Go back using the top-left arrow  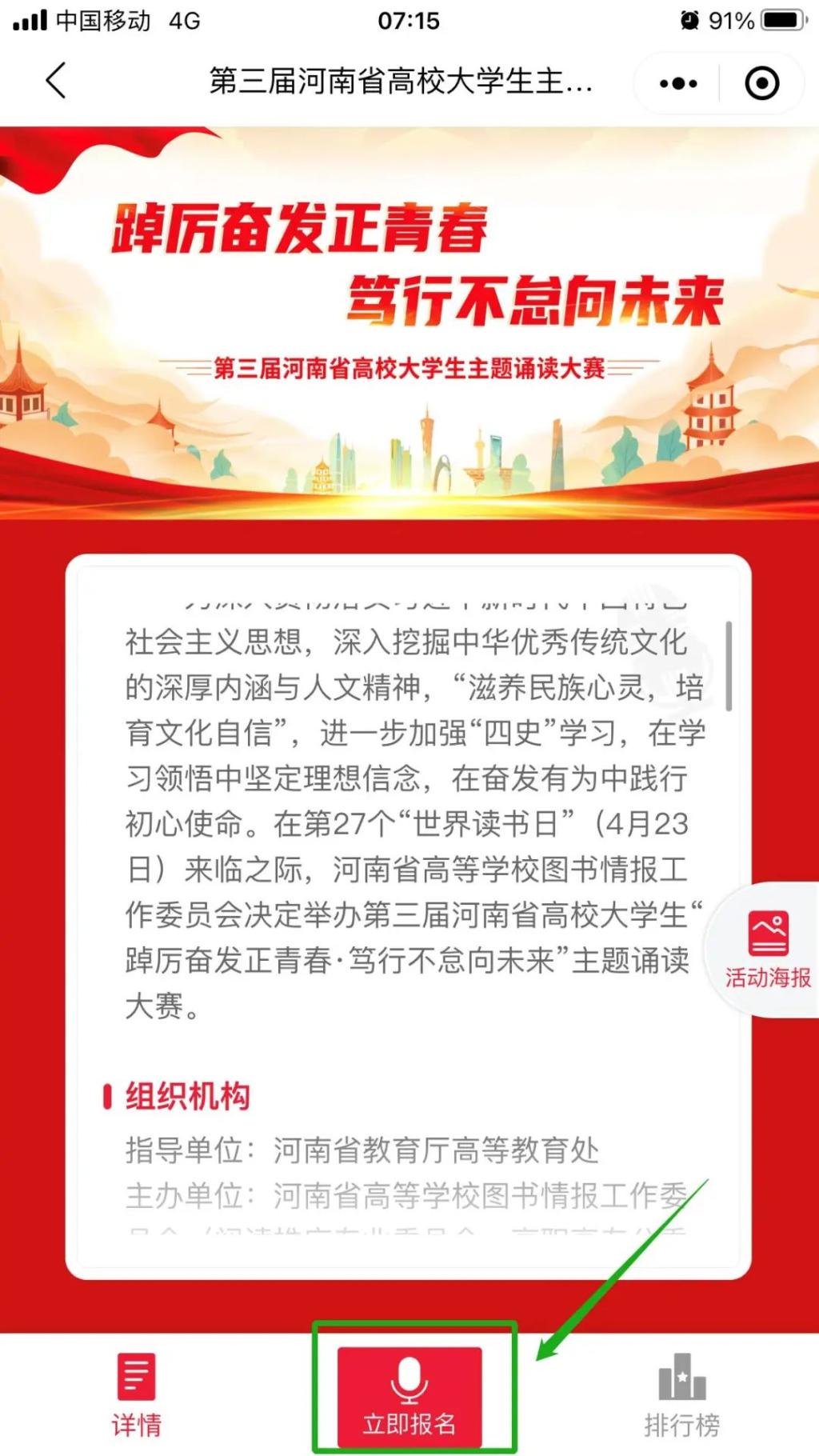click(56, 82)
